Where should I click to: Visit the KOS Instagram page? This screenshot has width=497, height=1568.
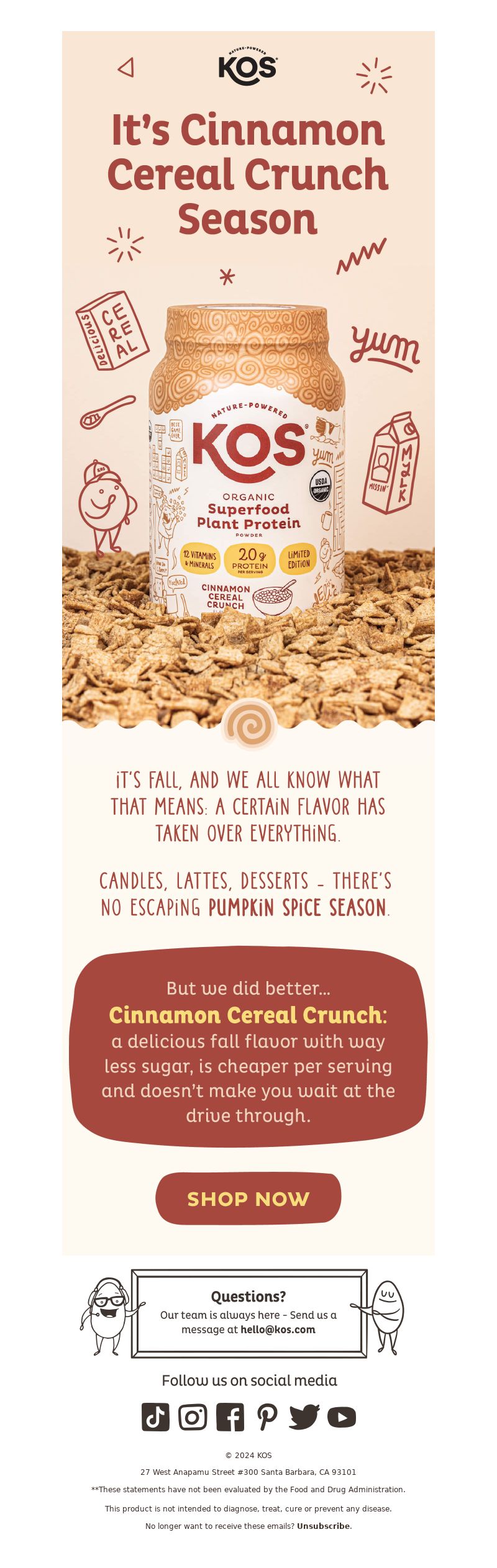point(193,1416)
